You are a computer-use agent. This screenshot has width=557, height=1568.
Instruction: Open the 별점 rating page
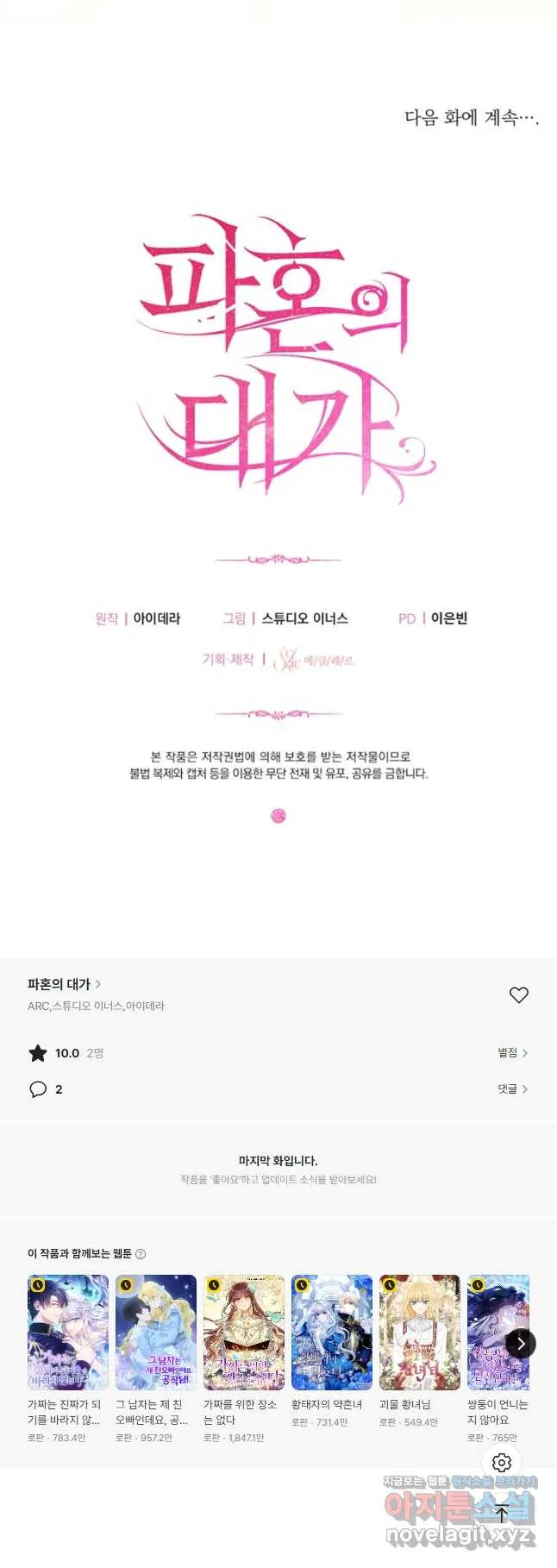(x=512, y=1053)
